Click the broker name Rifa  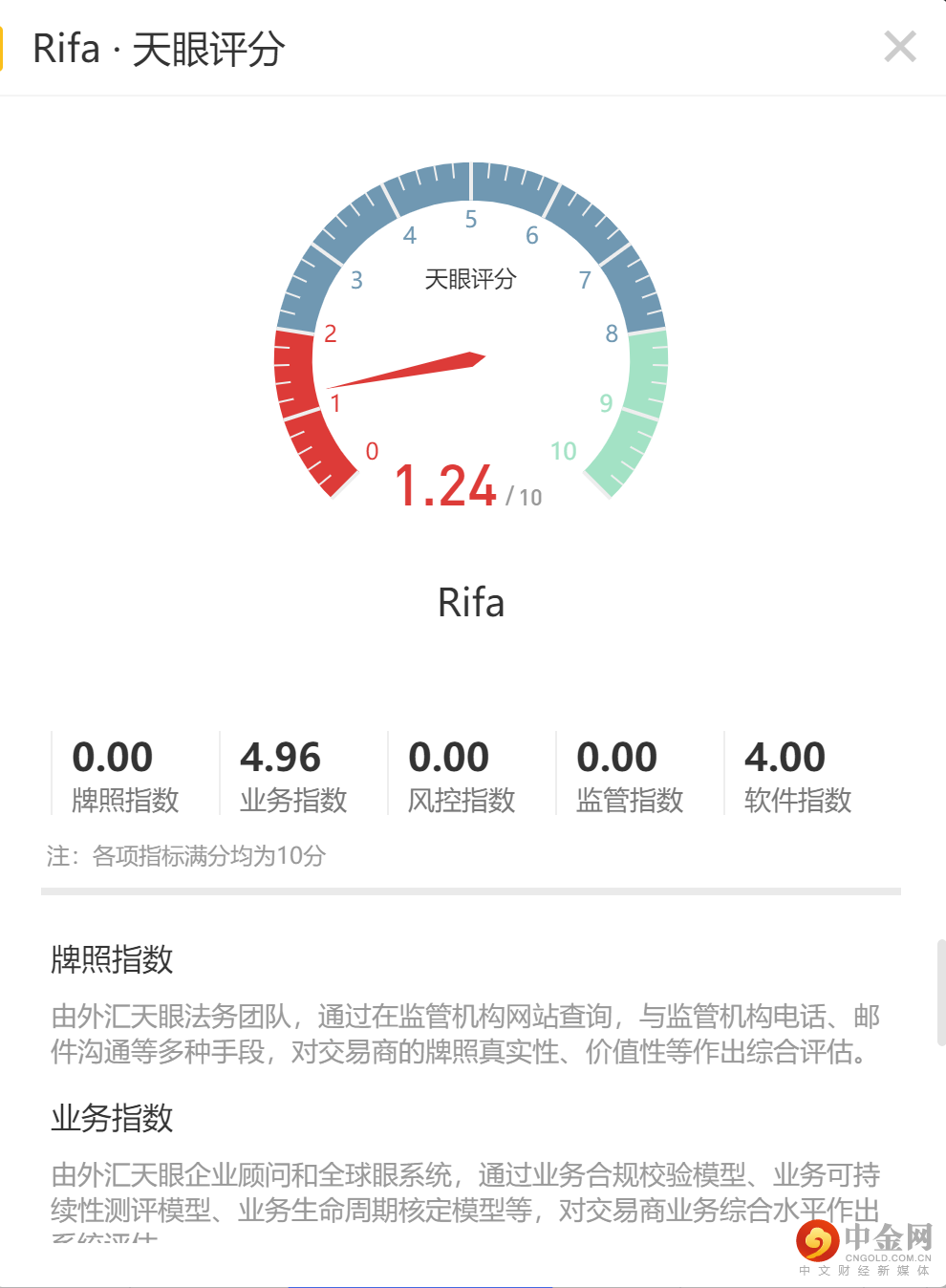tap(471, 603)
